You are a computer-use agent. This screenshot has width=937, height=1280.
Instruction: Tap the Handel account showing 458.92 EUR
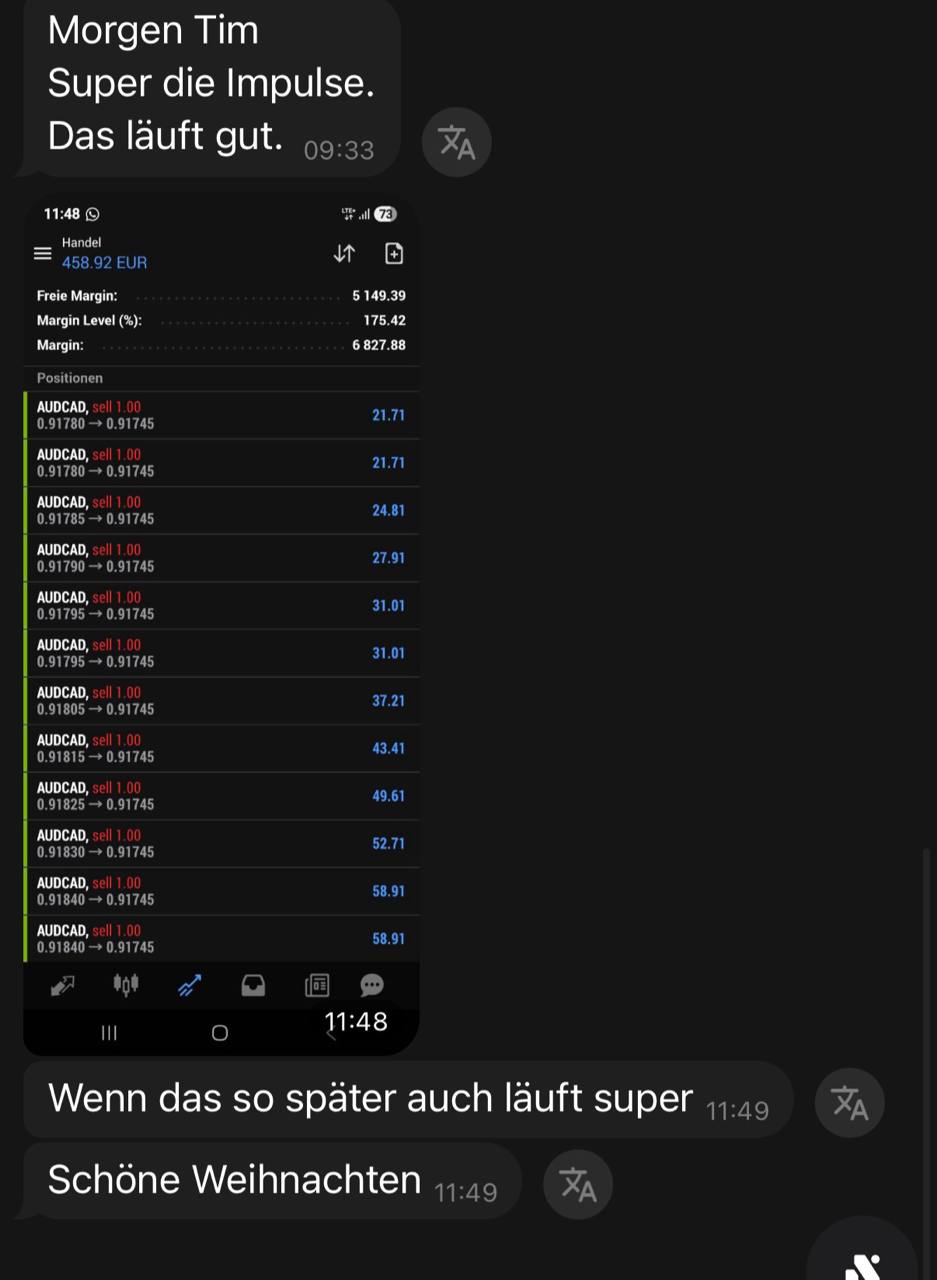tap(103, 253)
